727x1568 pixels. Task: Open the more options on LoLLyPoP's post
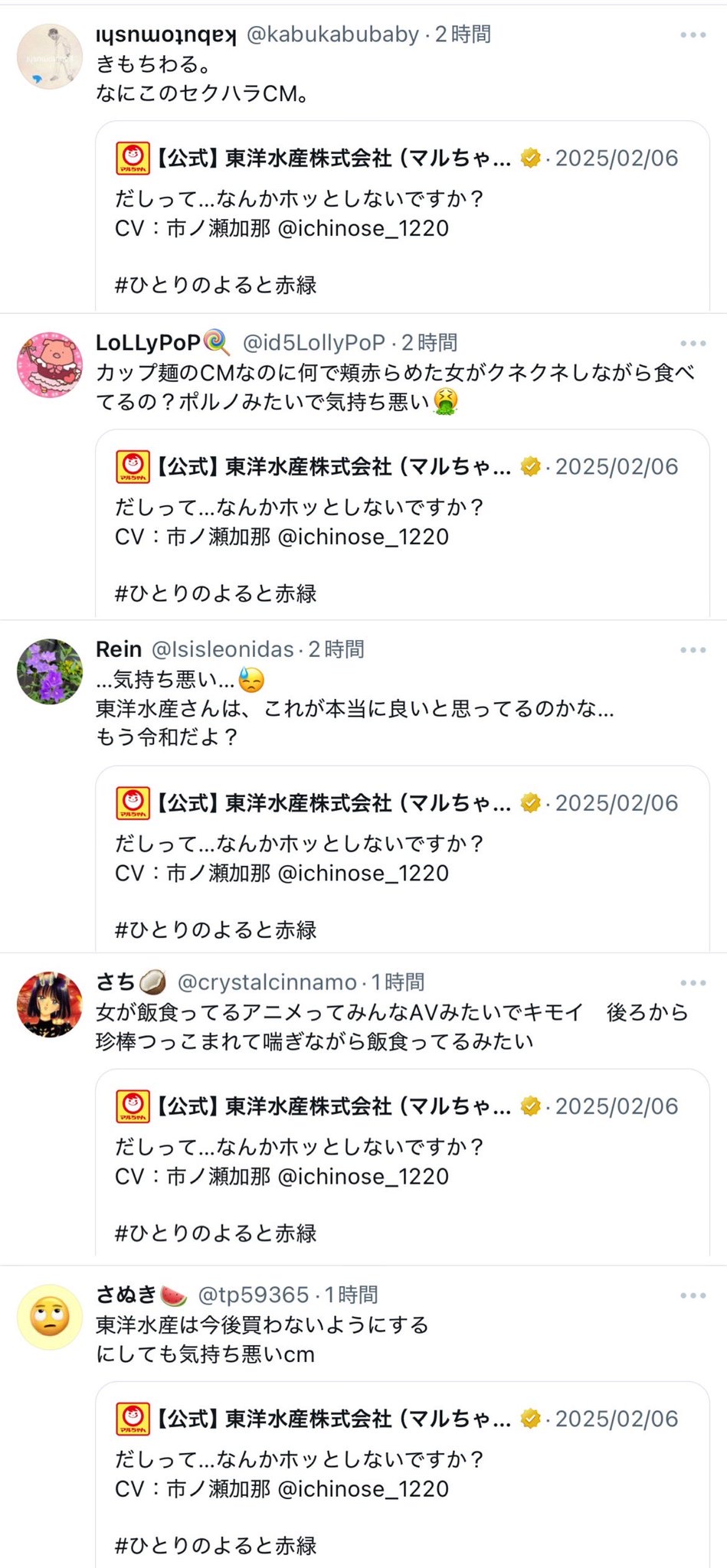[693, 344]
